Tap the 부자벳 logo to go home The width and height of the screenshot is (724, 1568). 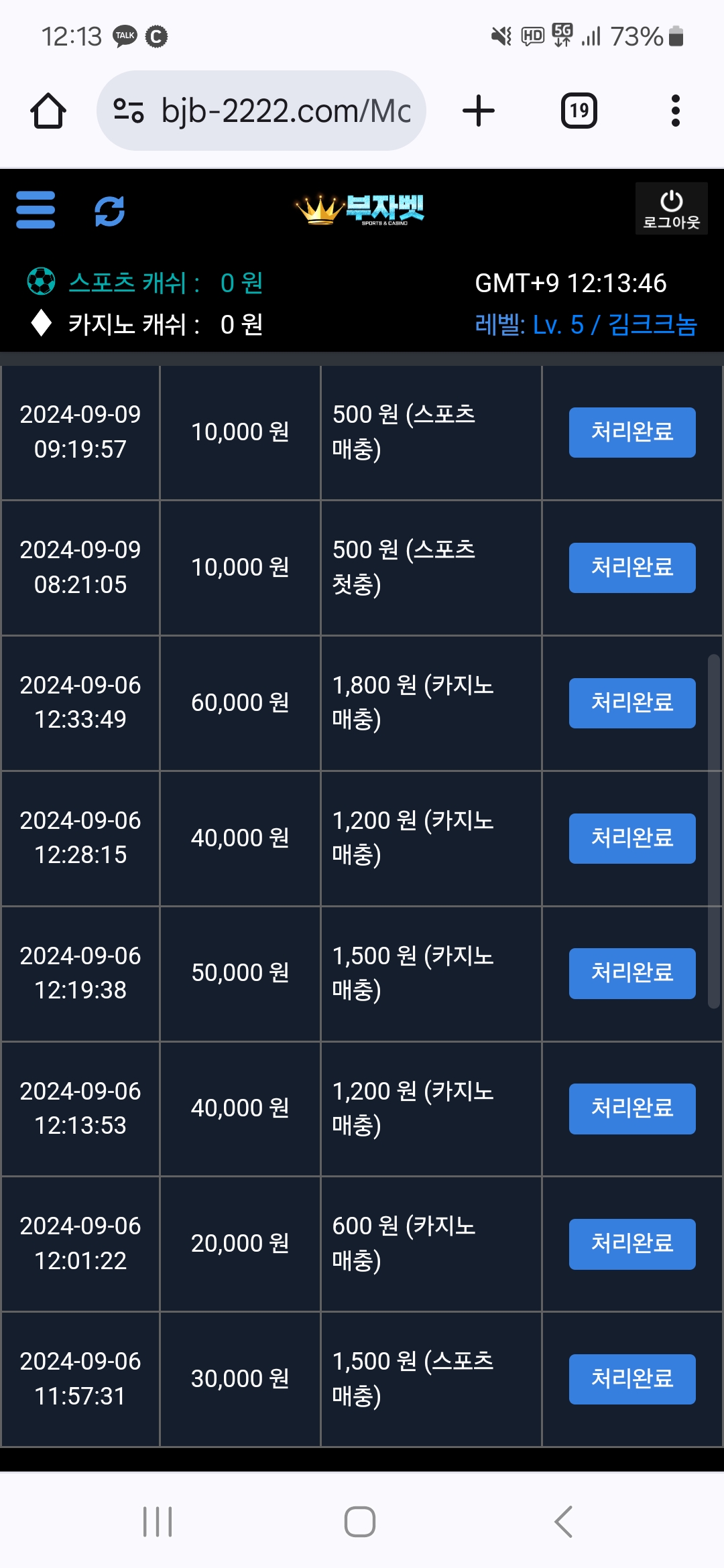(360, 210)
